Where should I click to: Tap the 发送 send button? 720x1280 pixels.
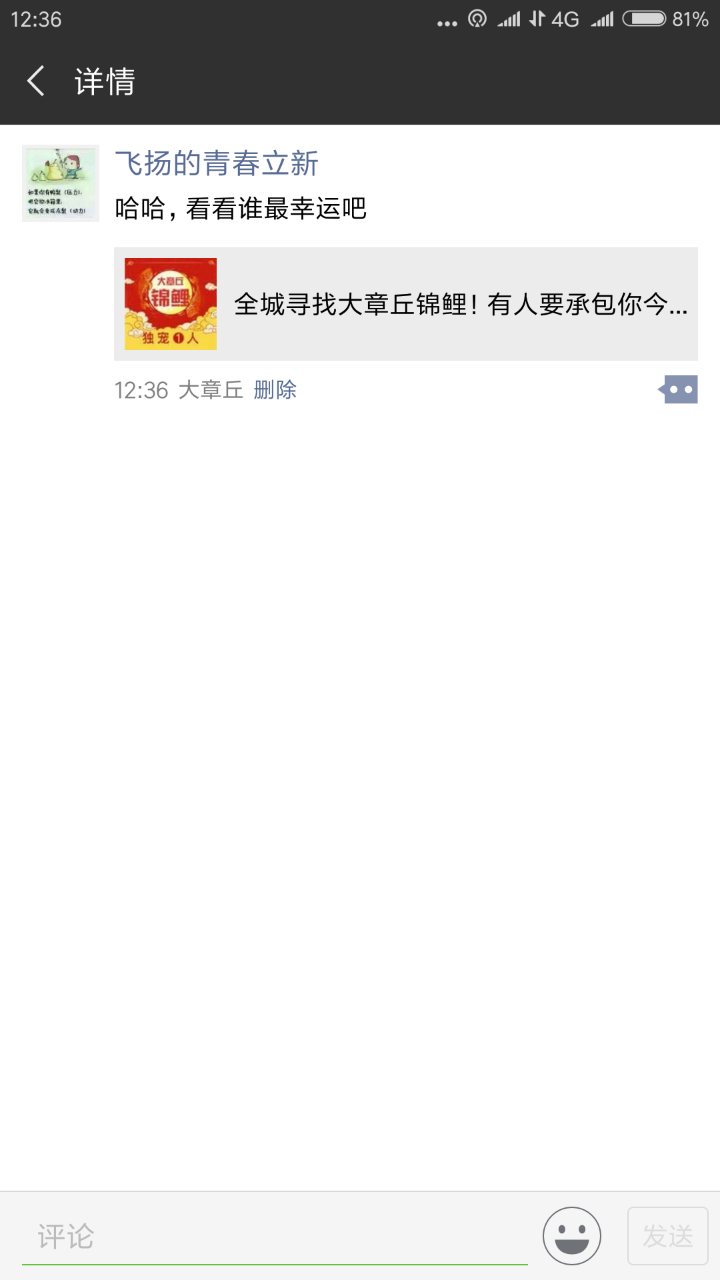[667, 1237]
